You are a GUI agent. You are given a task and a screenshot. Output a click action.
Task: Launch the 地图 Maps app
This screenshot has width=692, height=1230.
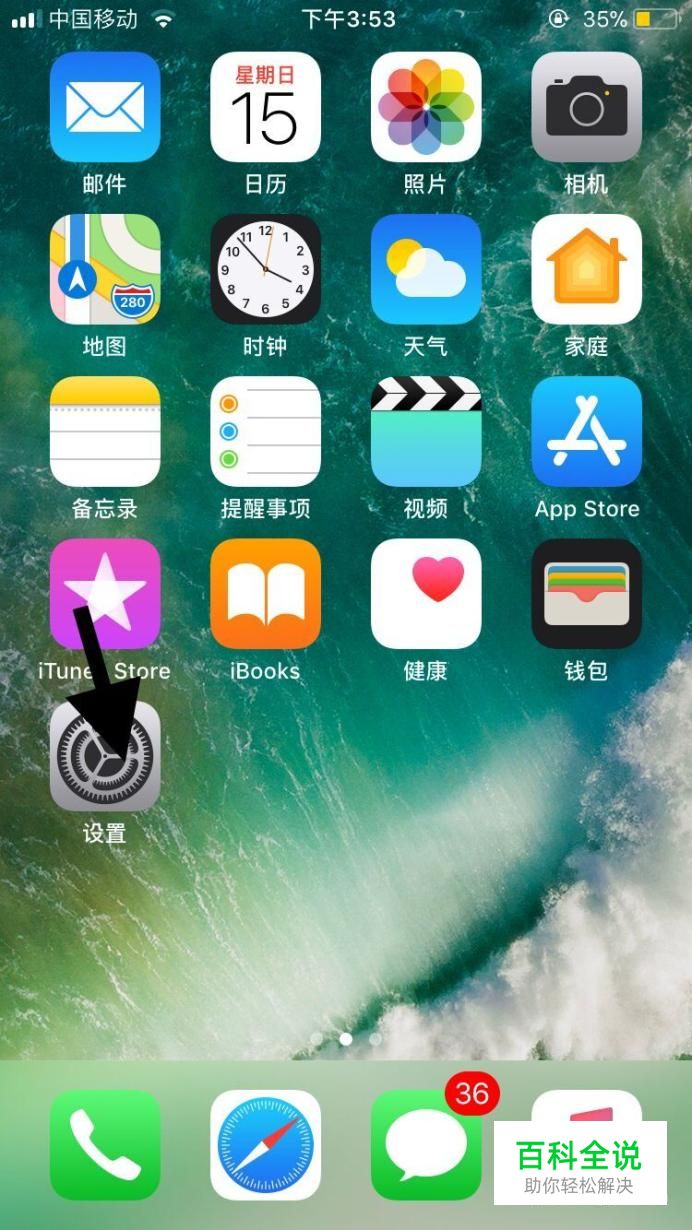point(105,269)
